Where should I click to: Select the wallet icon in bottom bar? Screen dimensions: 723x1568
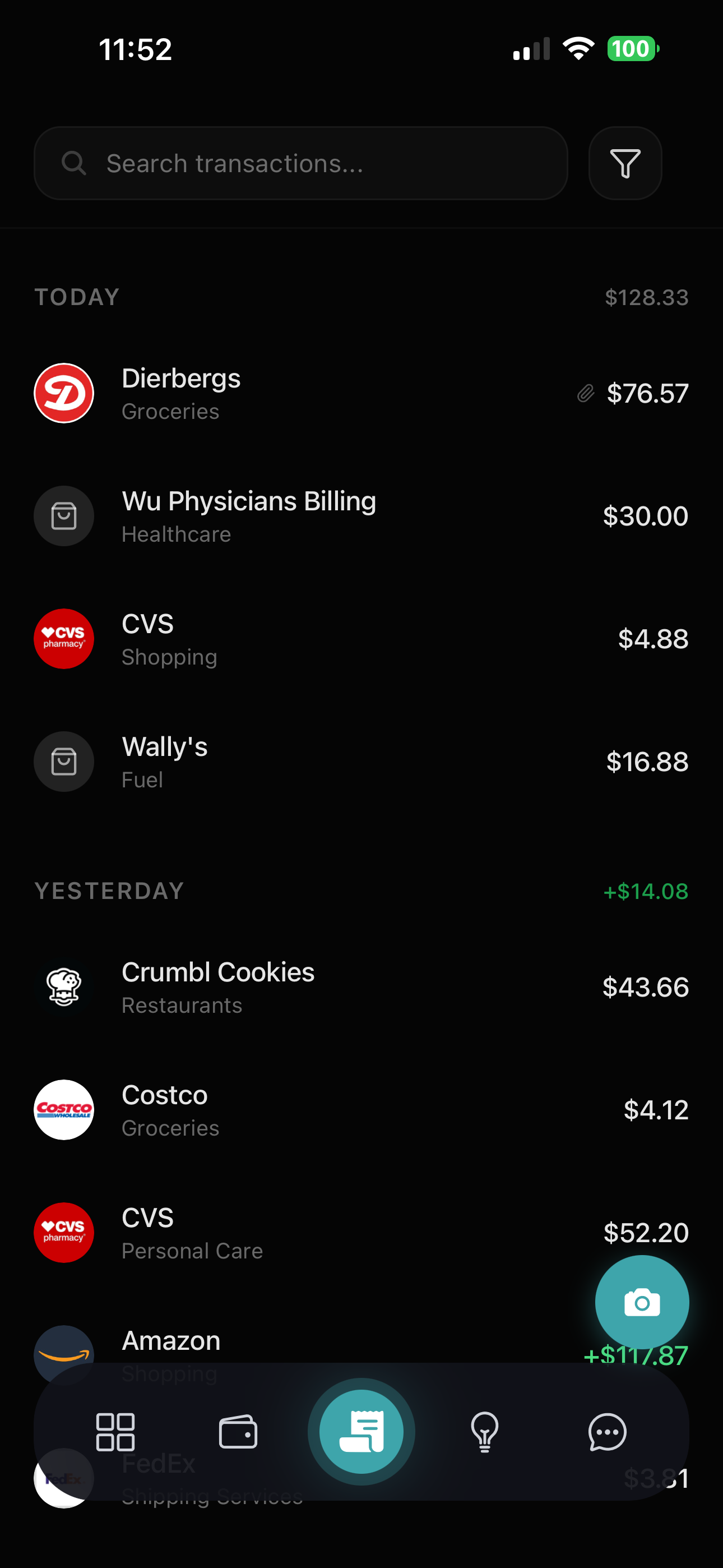click(237, 1432)
